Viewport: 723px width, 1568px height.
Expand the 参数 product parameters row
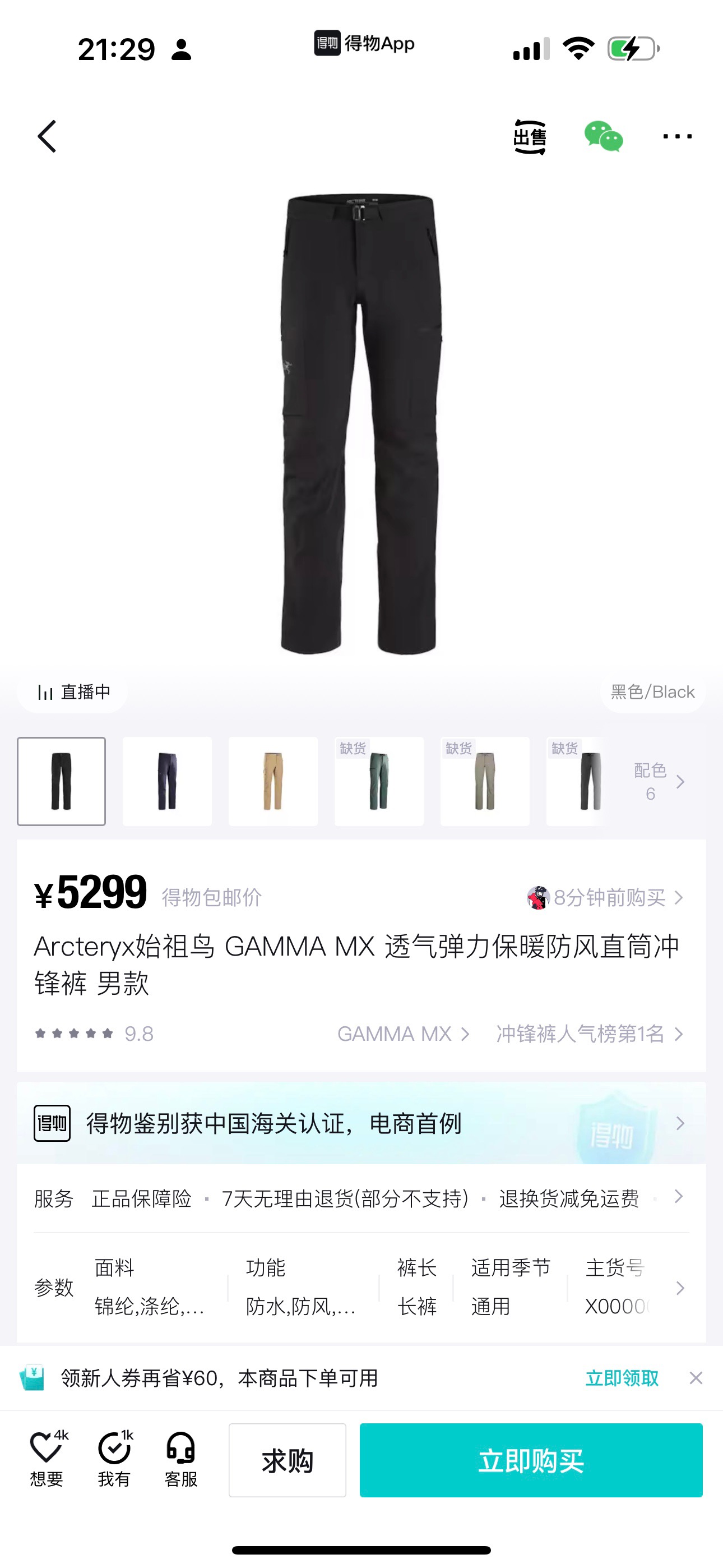point(361,1288)
